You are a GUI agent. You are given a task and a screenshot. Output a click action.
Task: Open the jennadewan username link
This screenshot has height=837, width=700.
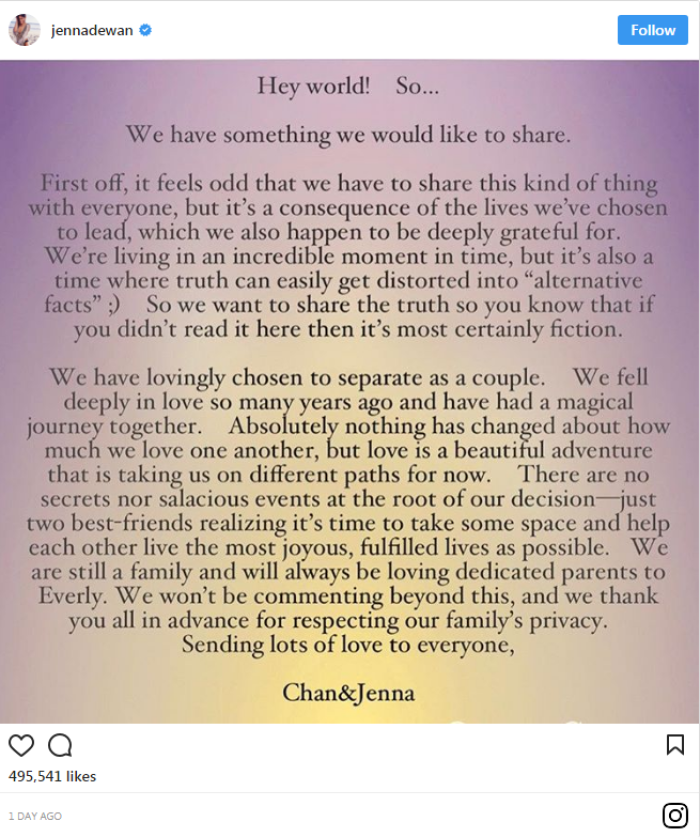[92, 30]
